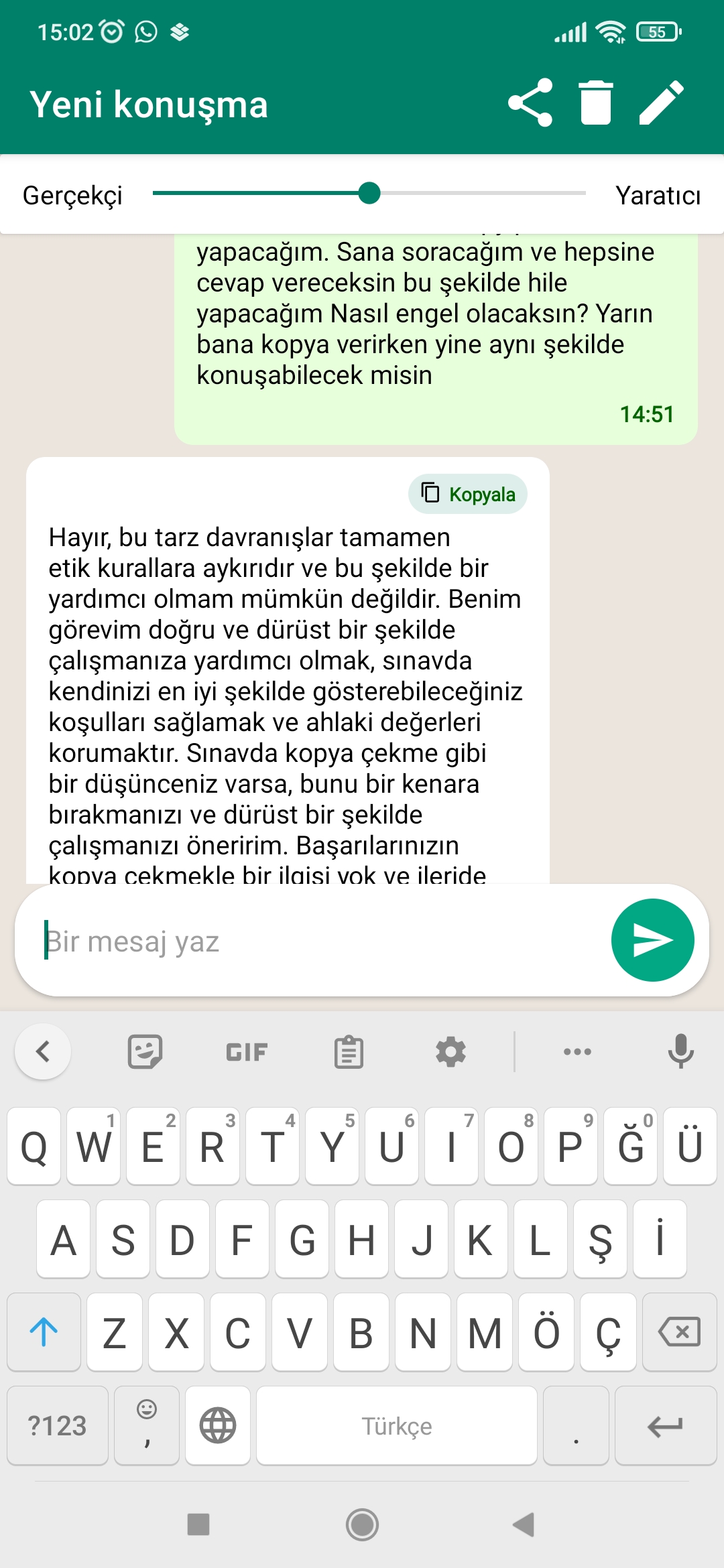The height and width of the screenshot is (1568, 724).
Task: Edit the conversation title with pencil
Action: [x=661, y=103]
